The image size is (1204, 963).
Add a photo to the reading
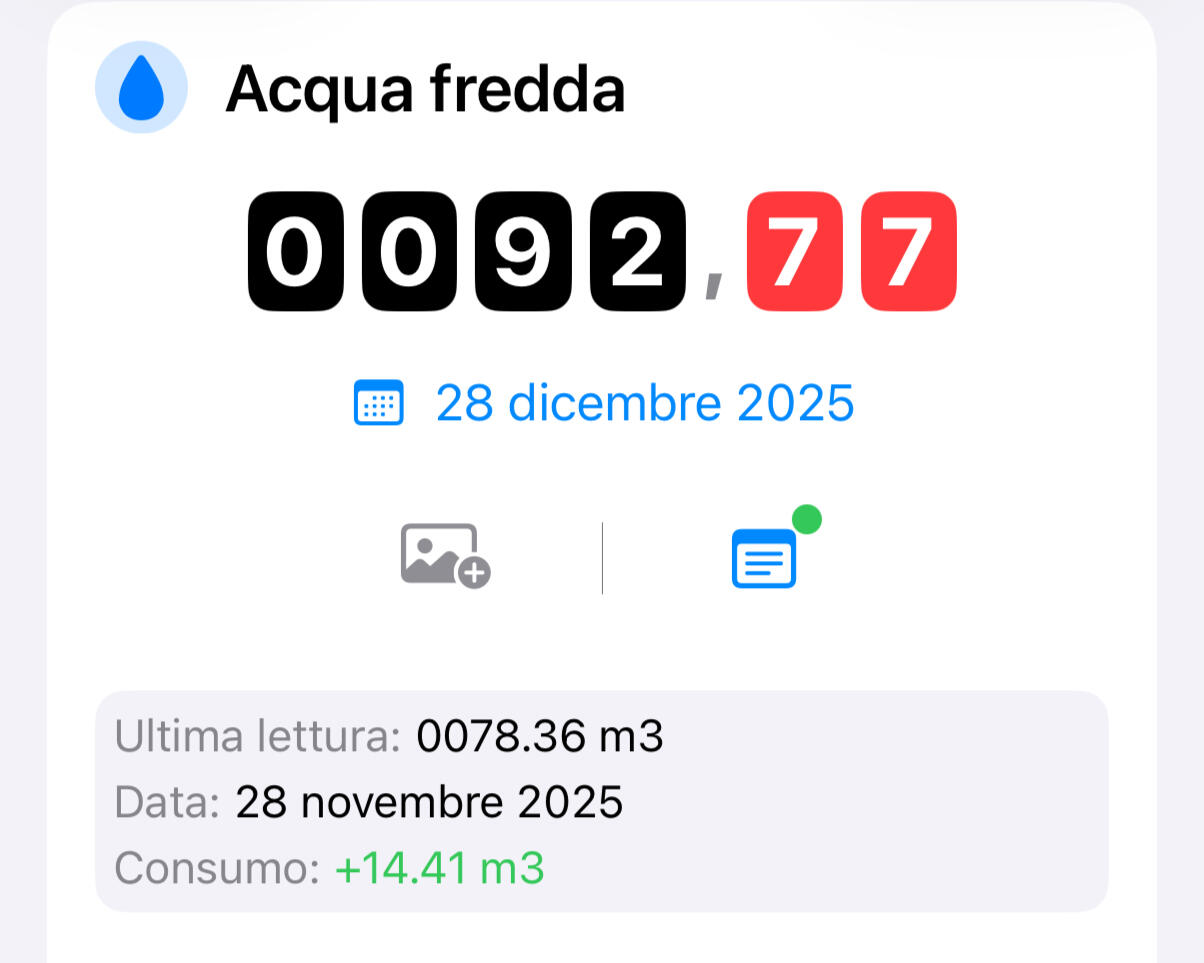[445, 555]
